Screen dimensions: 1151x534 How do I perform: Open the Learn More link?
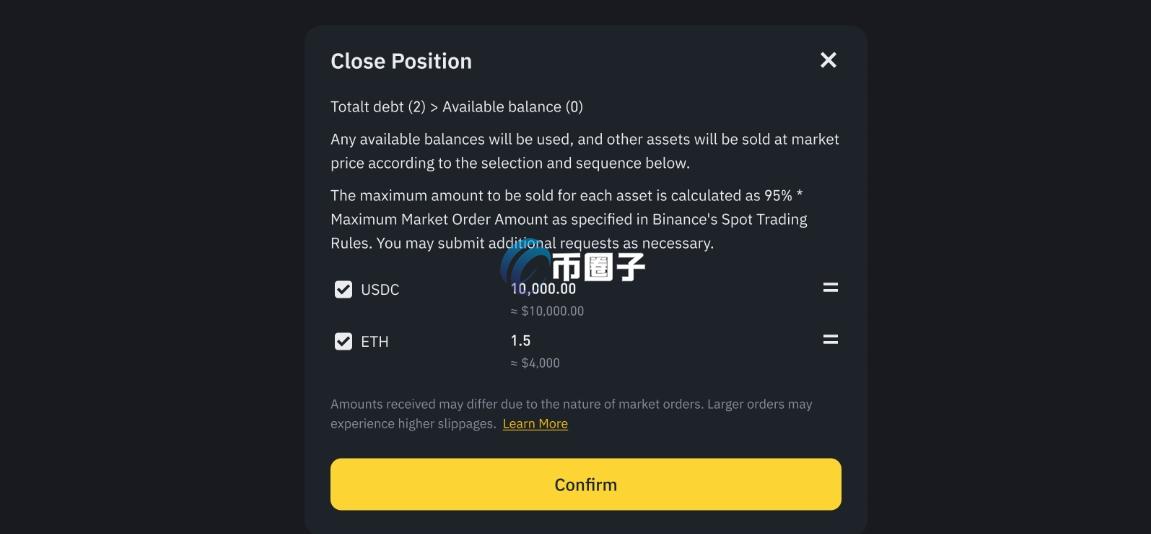point(535,424)
